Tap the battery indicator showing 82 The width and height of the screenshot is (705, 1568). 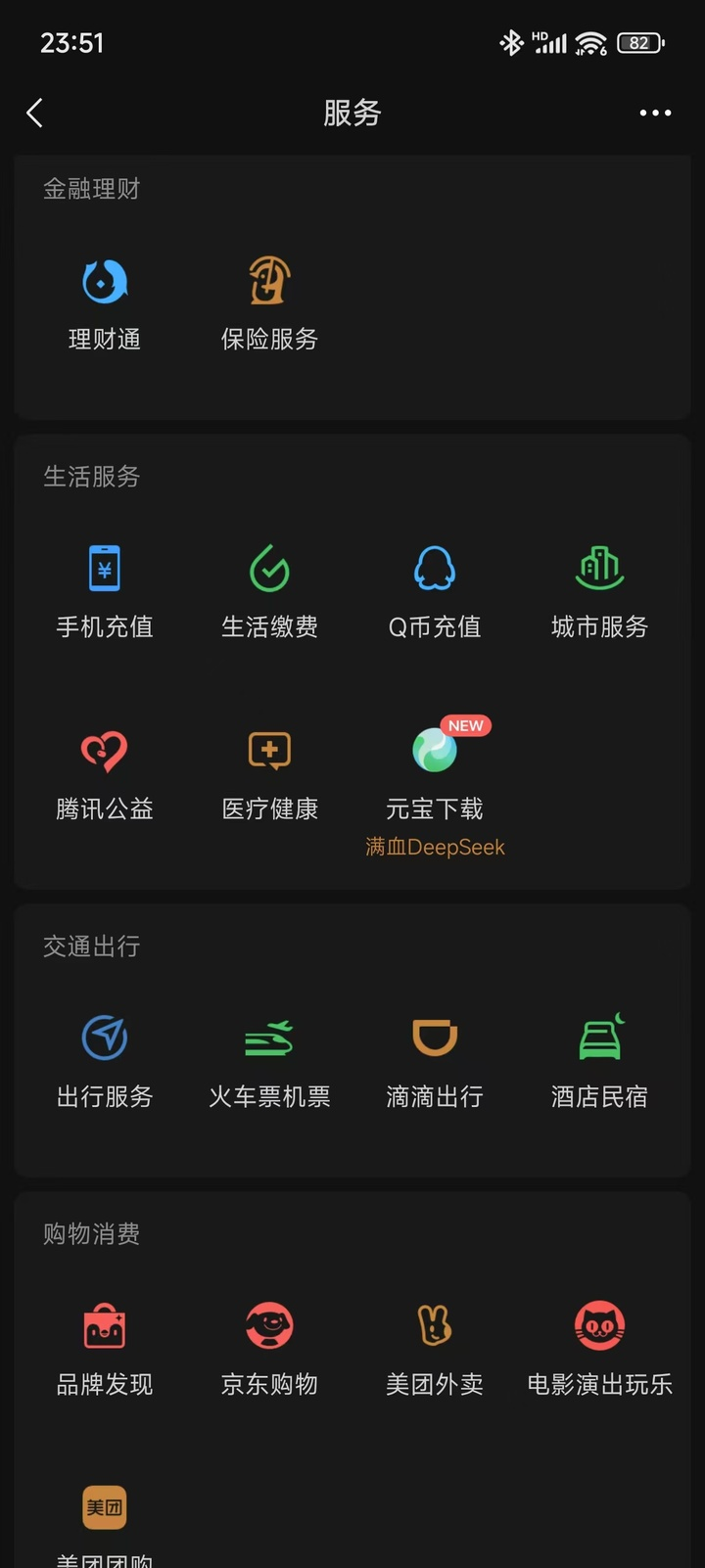click(x=641, y=43)
